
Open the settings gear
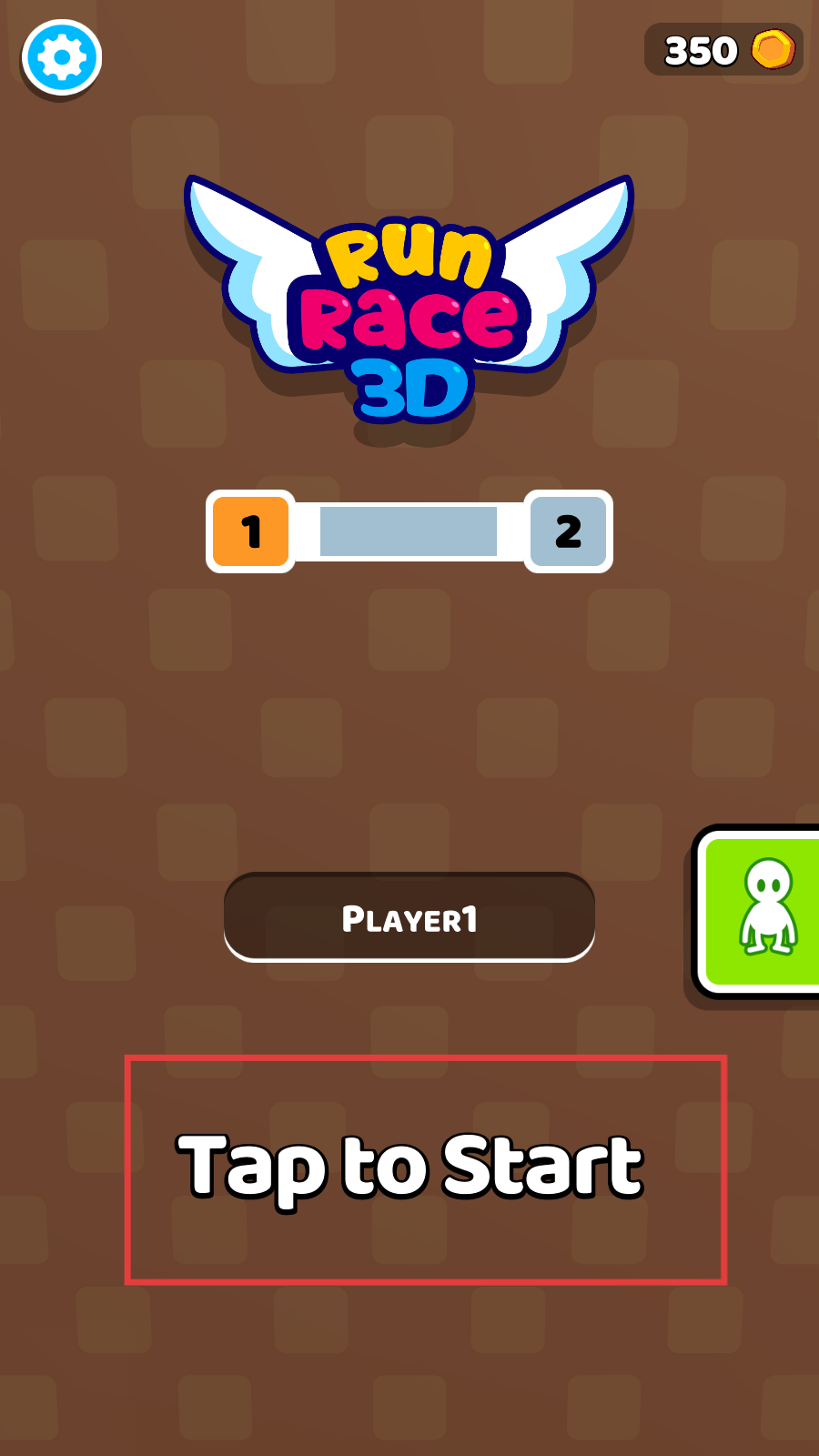(x=62, y=58)
